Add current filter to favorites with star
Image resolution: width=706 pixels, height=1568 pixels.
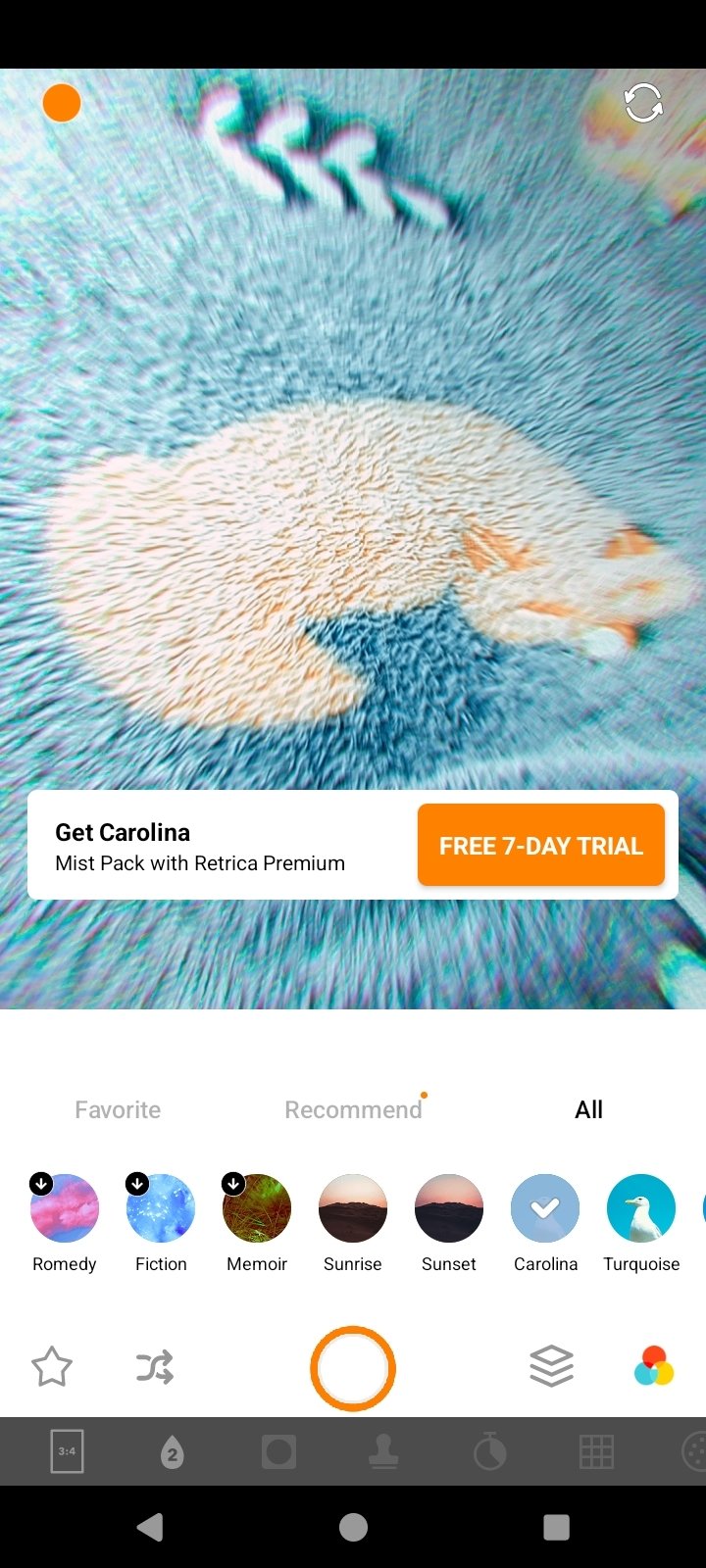pos(52,1366)
